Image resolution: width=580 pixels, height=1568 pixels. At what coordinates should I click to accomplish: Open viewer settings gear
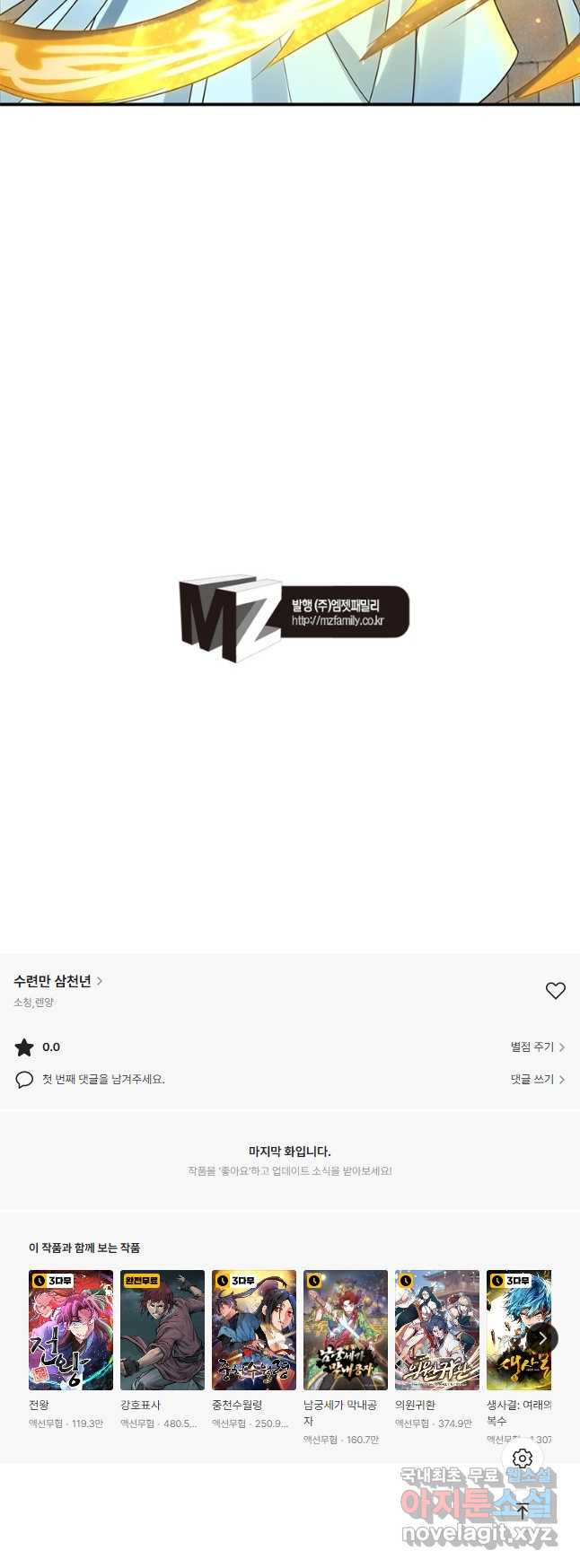coord(523,1459)
